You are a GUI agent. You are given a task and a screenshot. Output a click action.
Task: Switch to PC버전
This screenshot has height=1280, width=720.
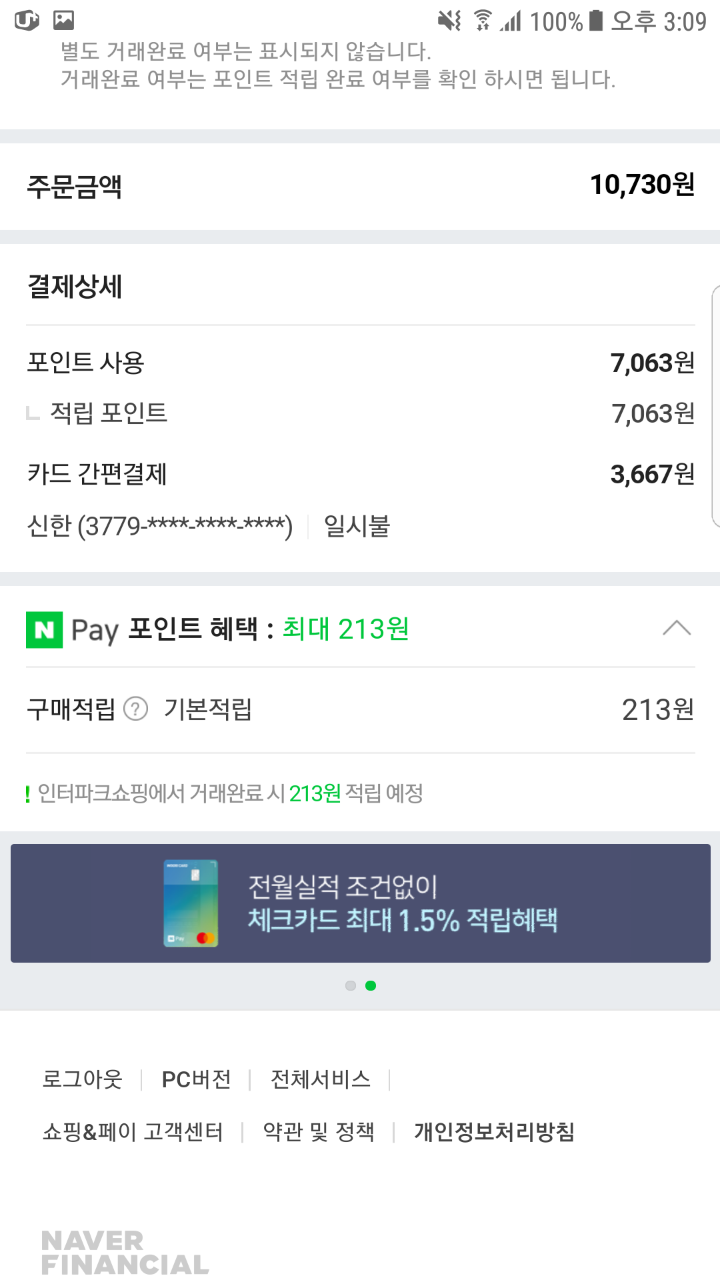(x=196, y=1080)
